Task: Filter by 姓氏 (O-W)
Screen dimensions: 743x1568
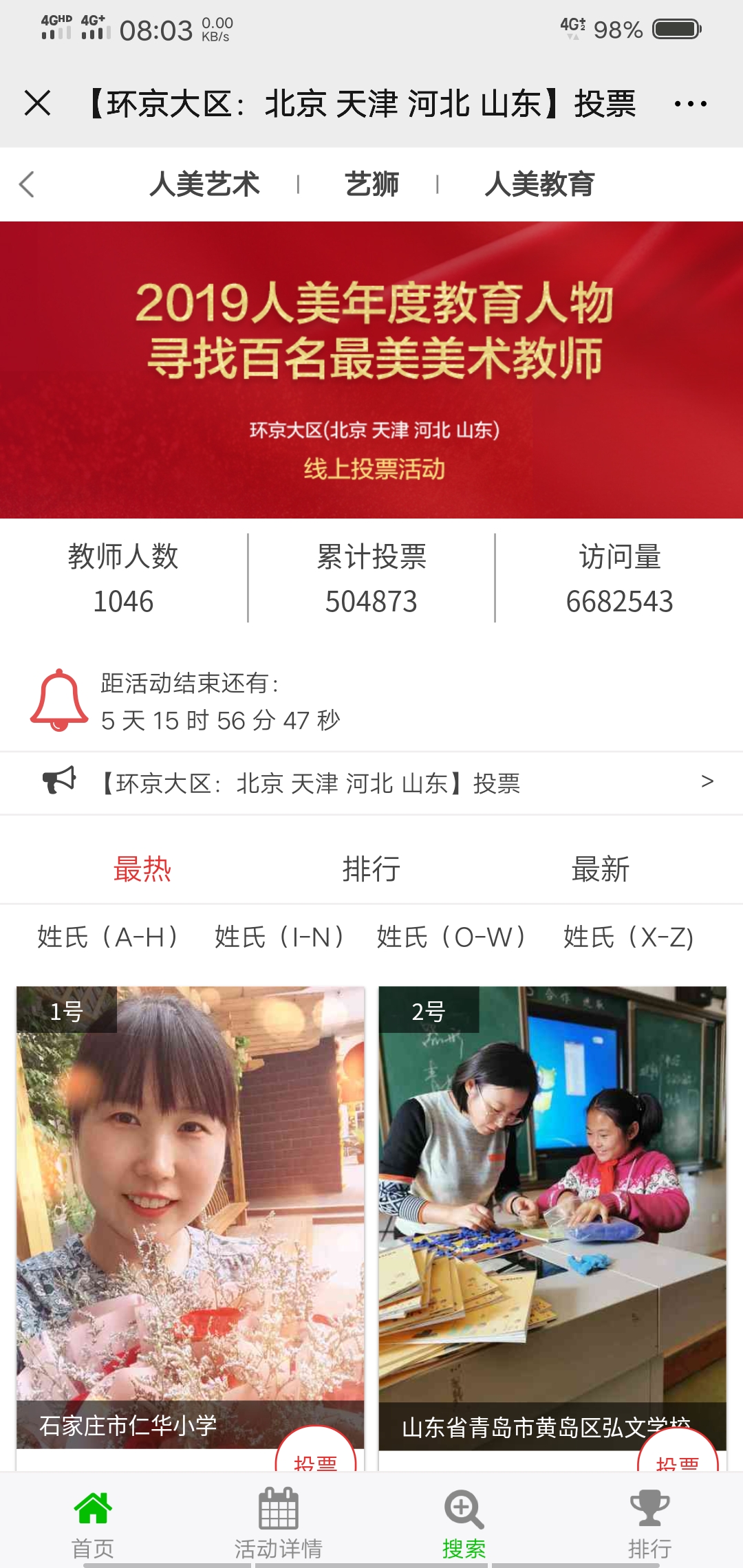Action: [451, 937]
